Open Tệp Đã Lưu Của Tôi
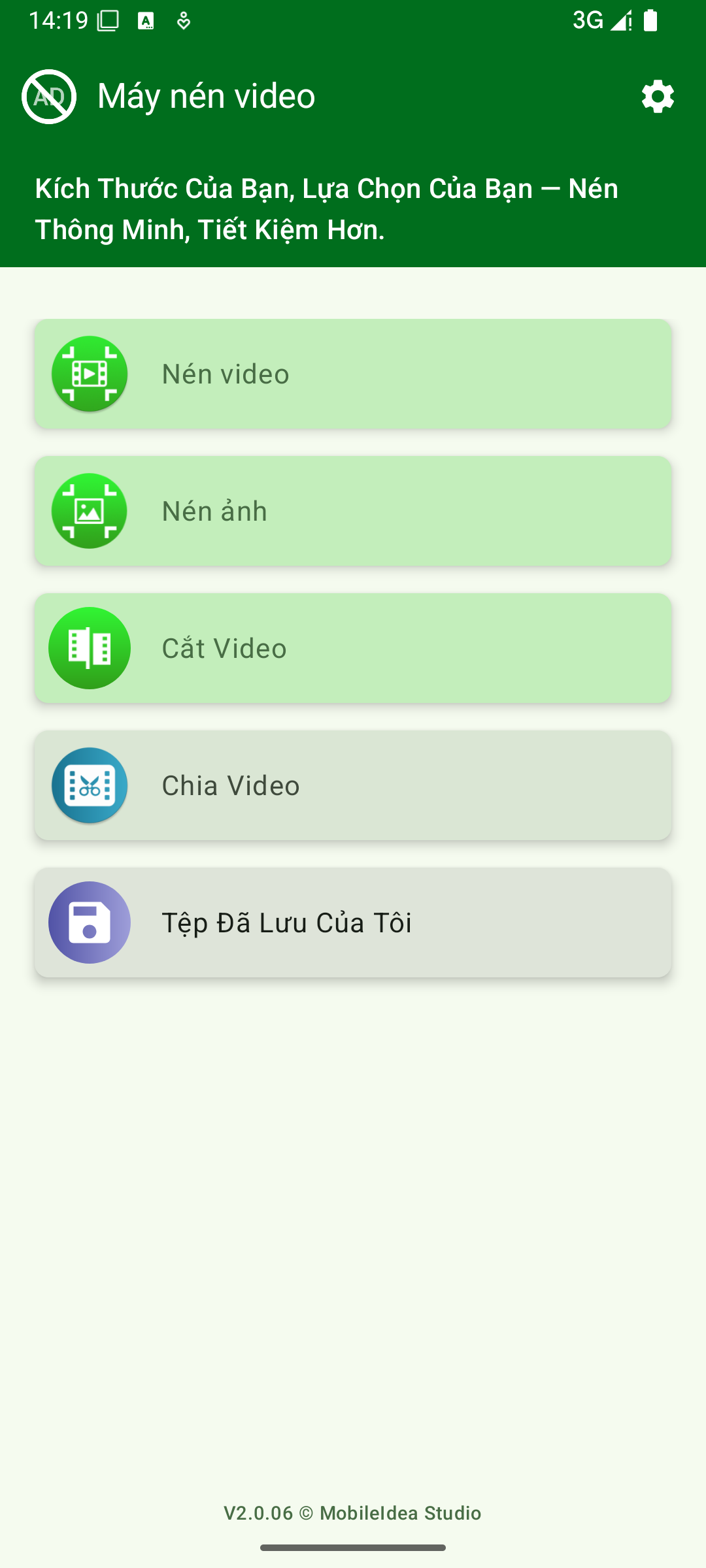 [x=353, y=923]
